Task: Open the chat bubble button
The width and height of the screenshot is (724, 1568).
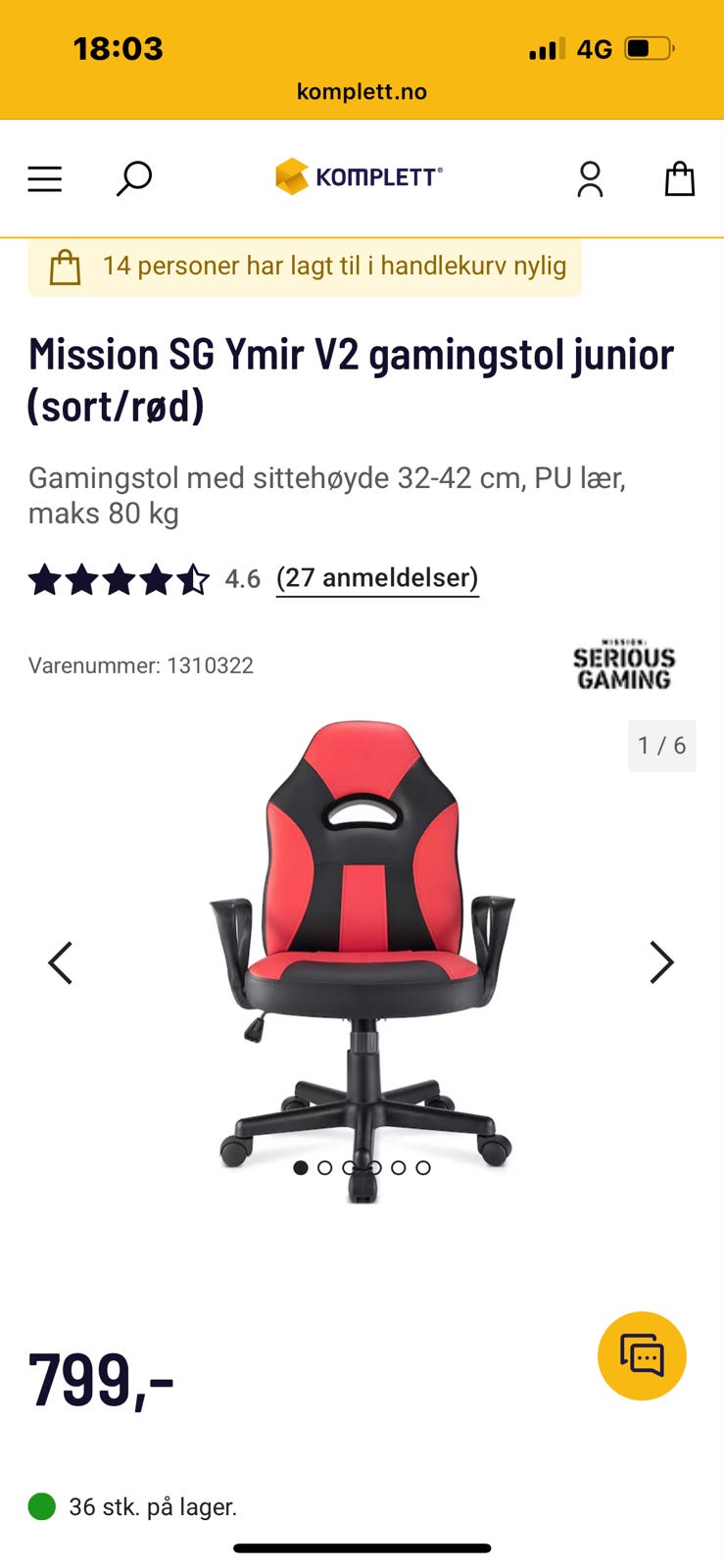Action: click(642, 1355)
